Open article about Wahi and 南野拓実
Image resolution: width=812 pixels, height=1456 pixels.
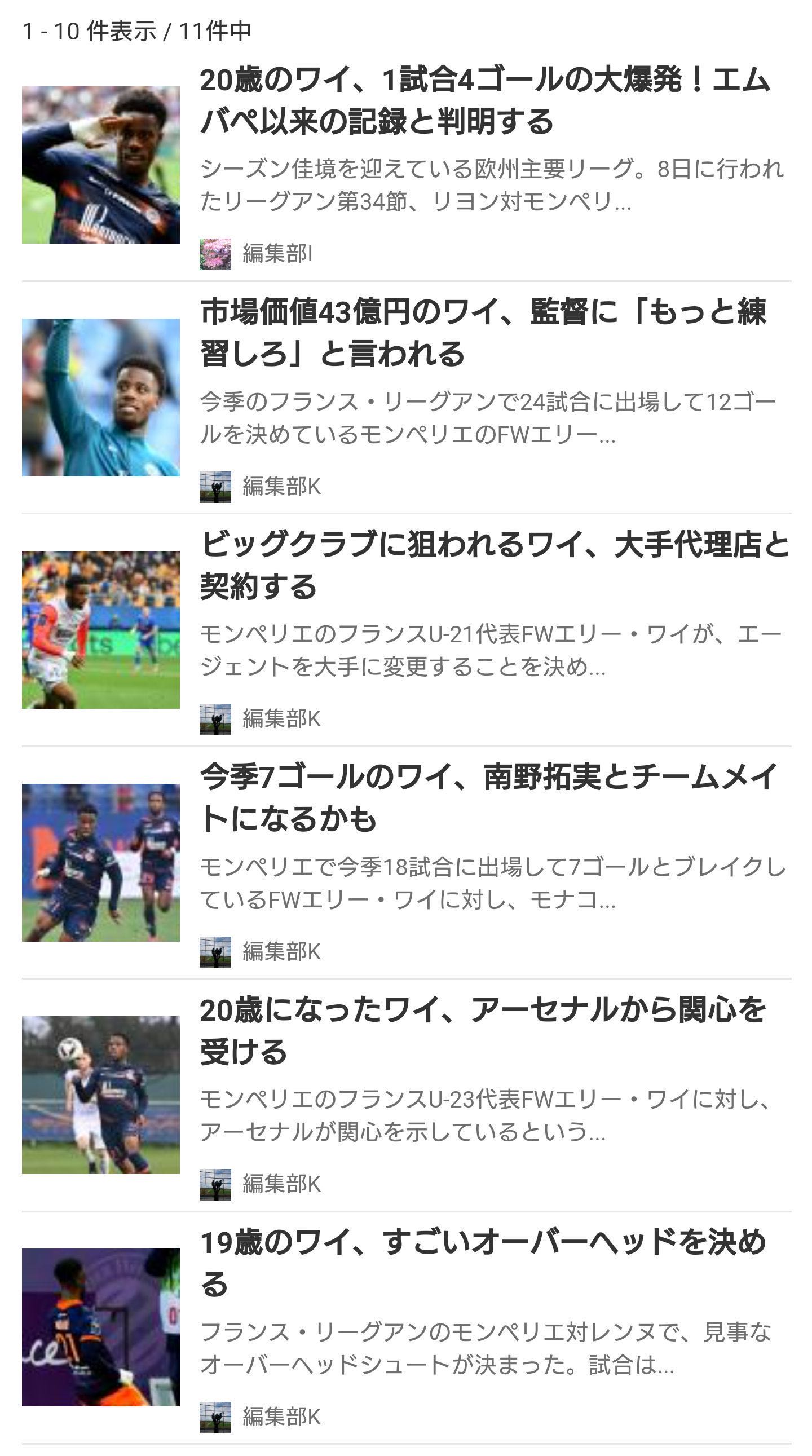pos(488,797)
